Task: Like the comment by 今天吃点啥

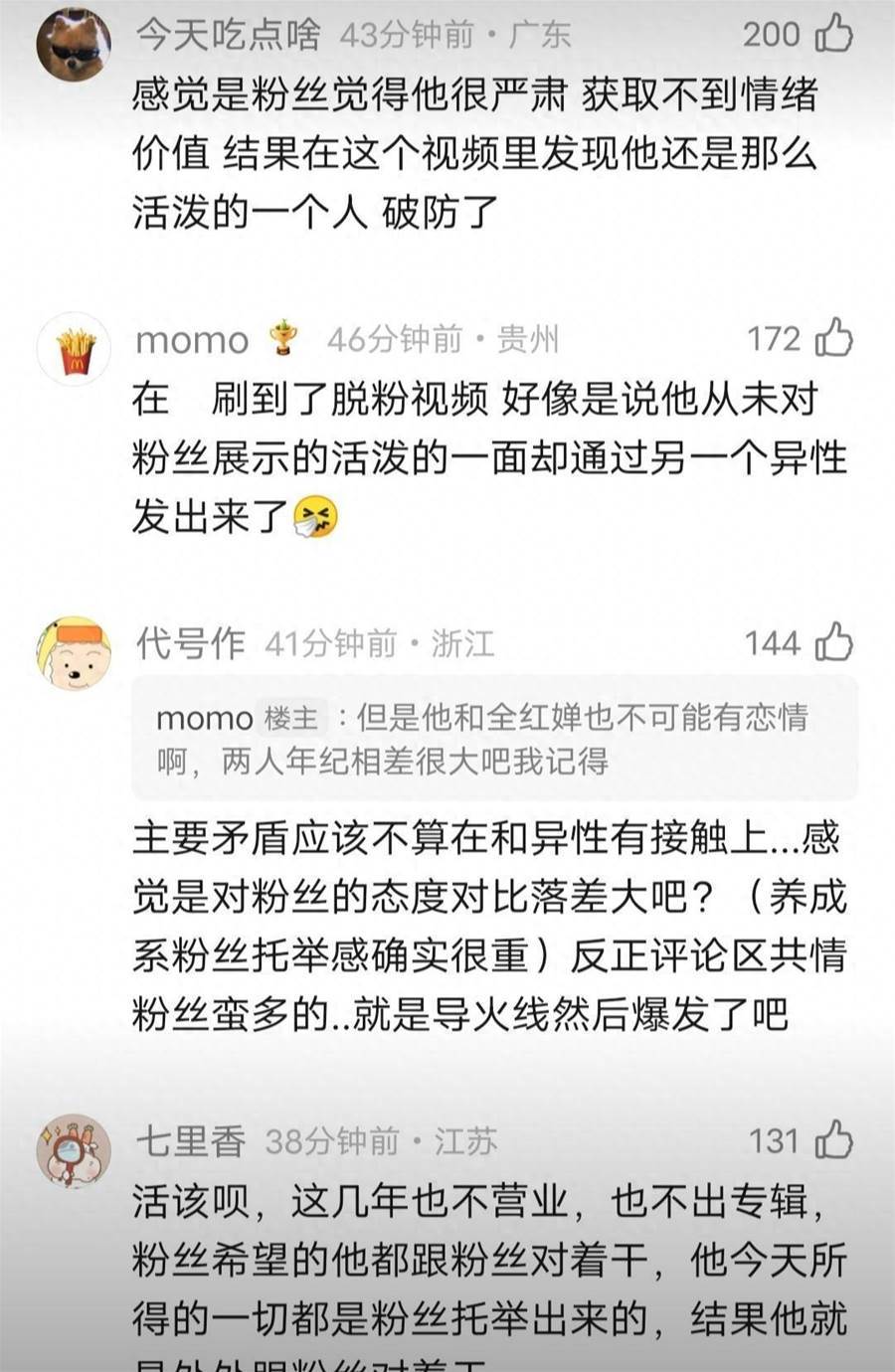Action: pyautogui.click(x=833, y=35)
